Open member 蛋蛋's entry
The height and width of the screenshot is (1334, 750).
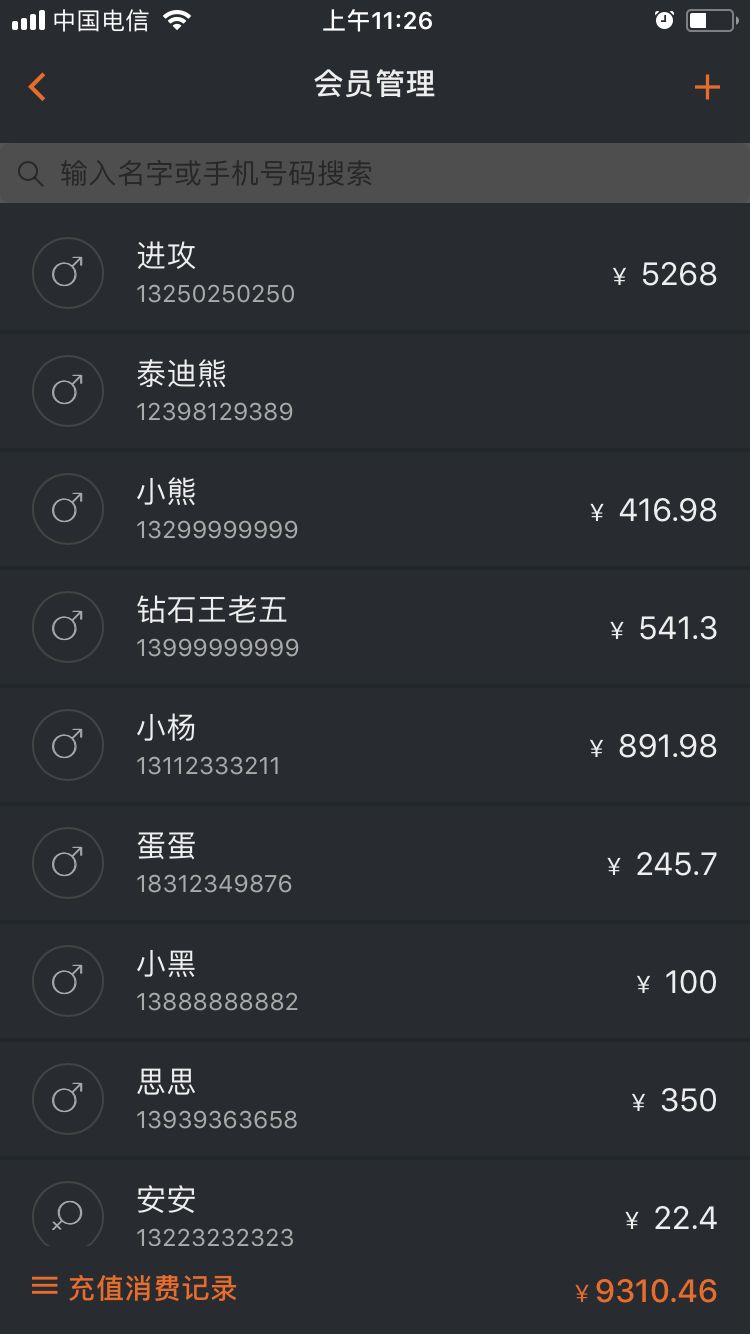point(375,863)
